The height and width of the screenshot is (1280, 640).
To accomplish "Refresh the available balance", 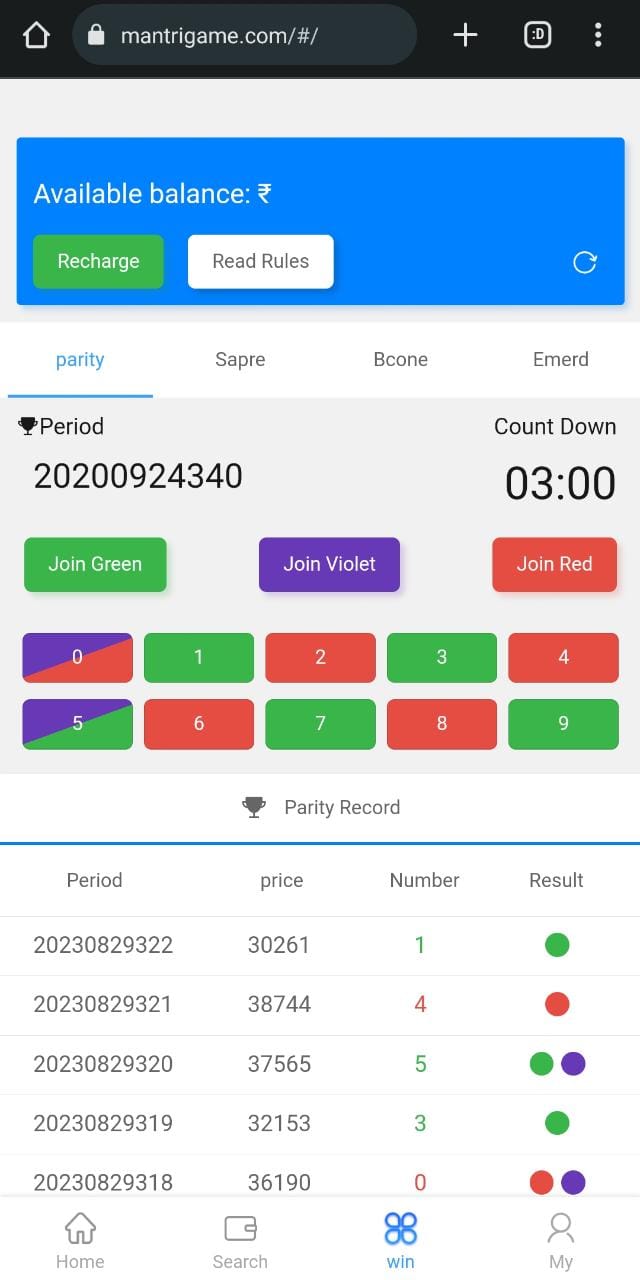I will (x=585, y=262).
